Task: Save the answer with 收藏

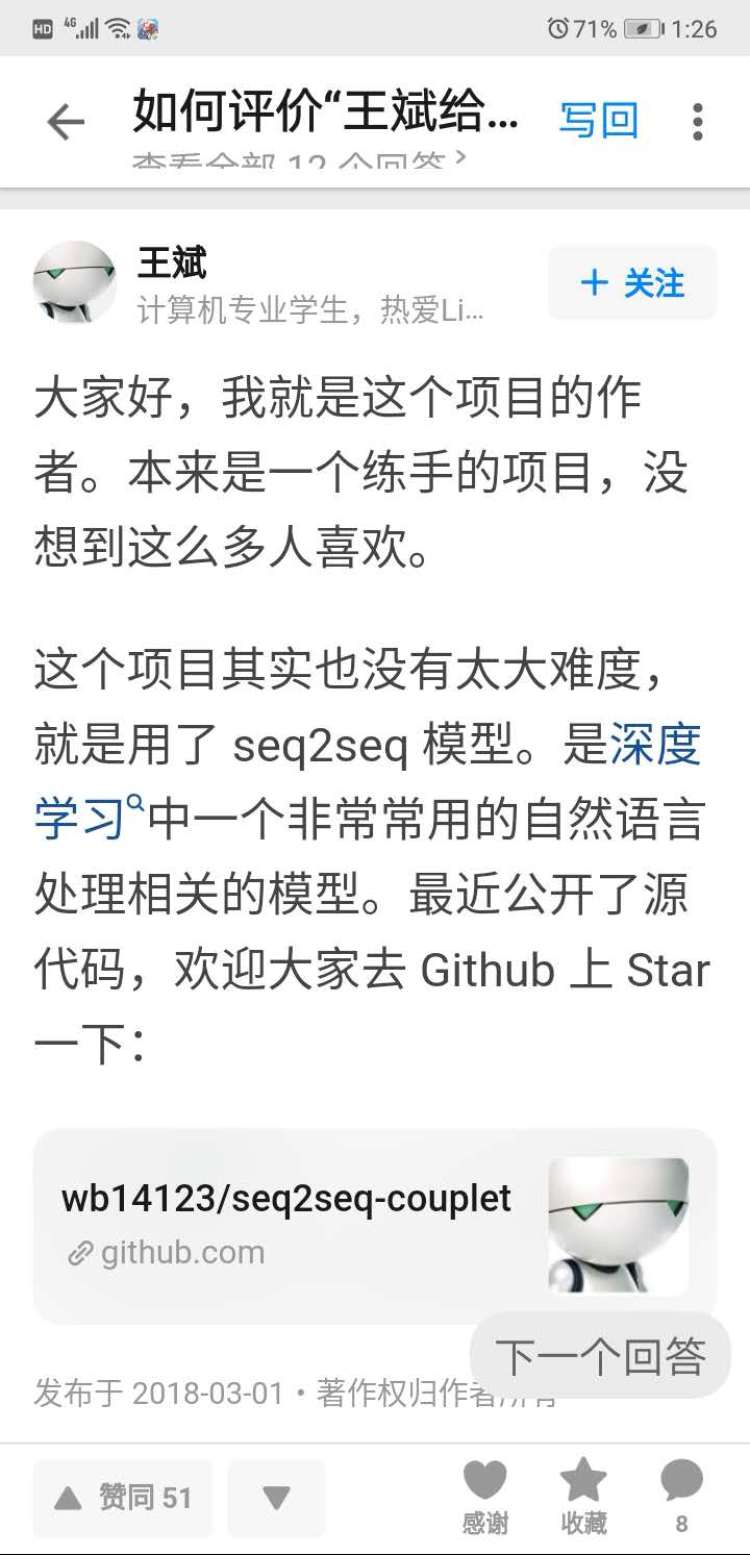Action: pos(583,1497)
